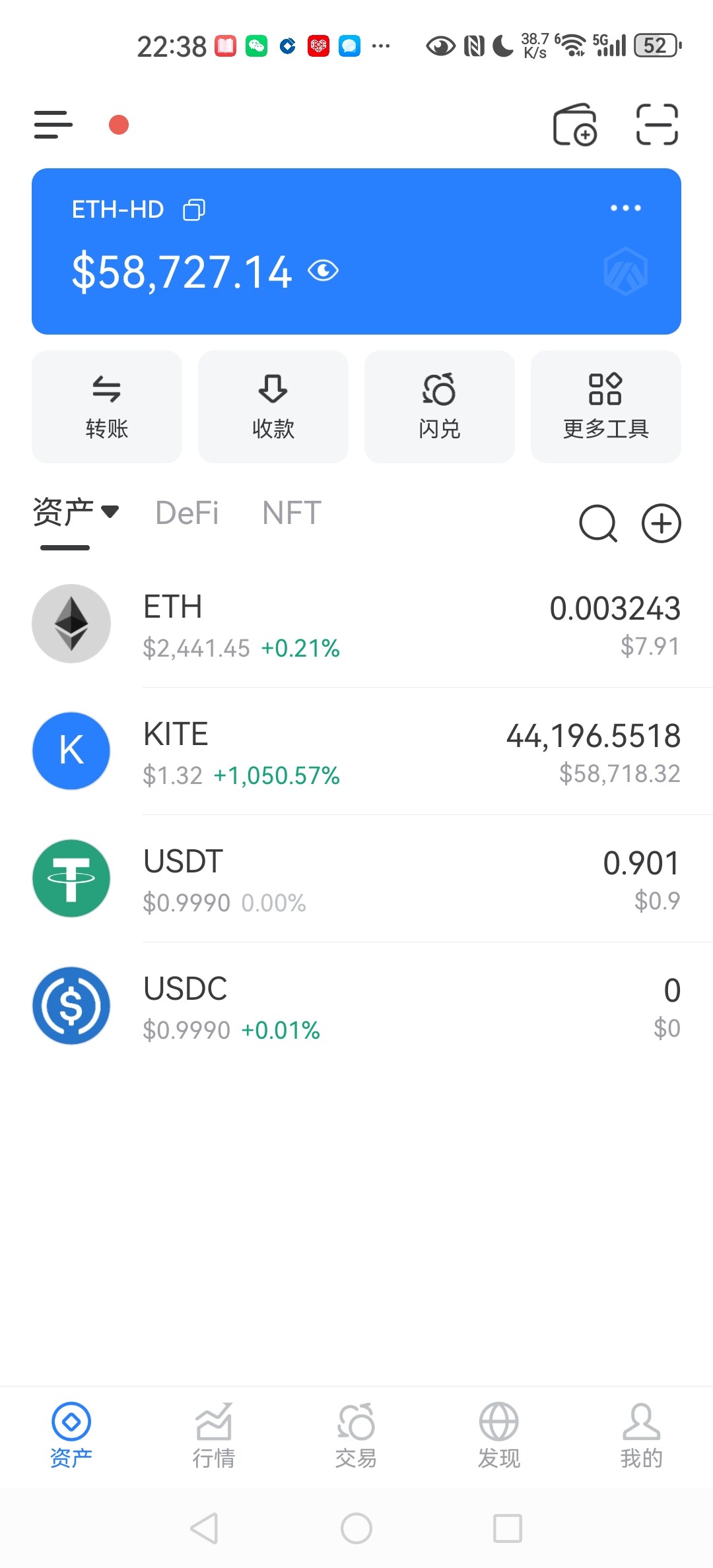Expand the 资产 assets dropdown
The image size is (713, 1568).
pyautogui.click(x=76, y=512)
